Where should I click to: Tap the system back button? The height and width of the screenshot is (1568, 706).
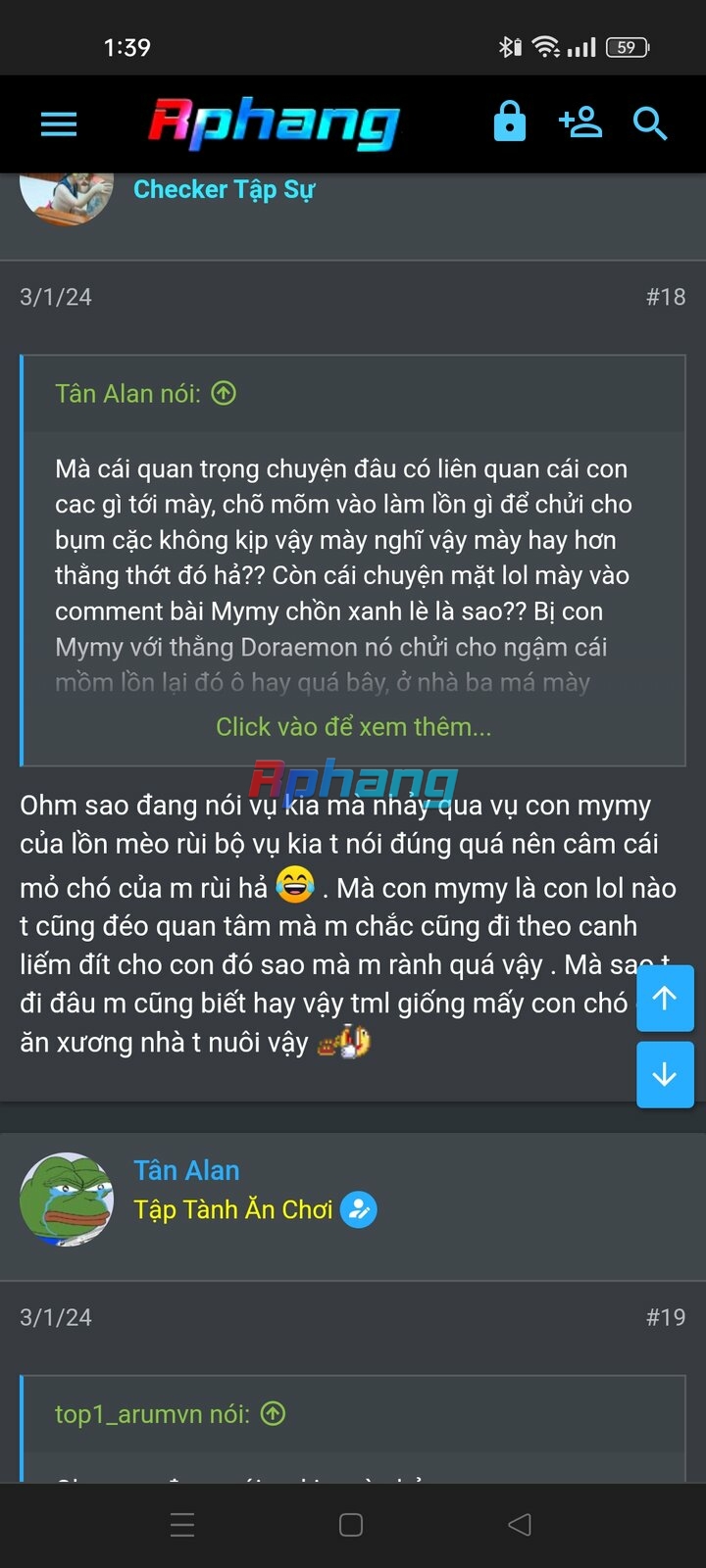[520, 1524]
